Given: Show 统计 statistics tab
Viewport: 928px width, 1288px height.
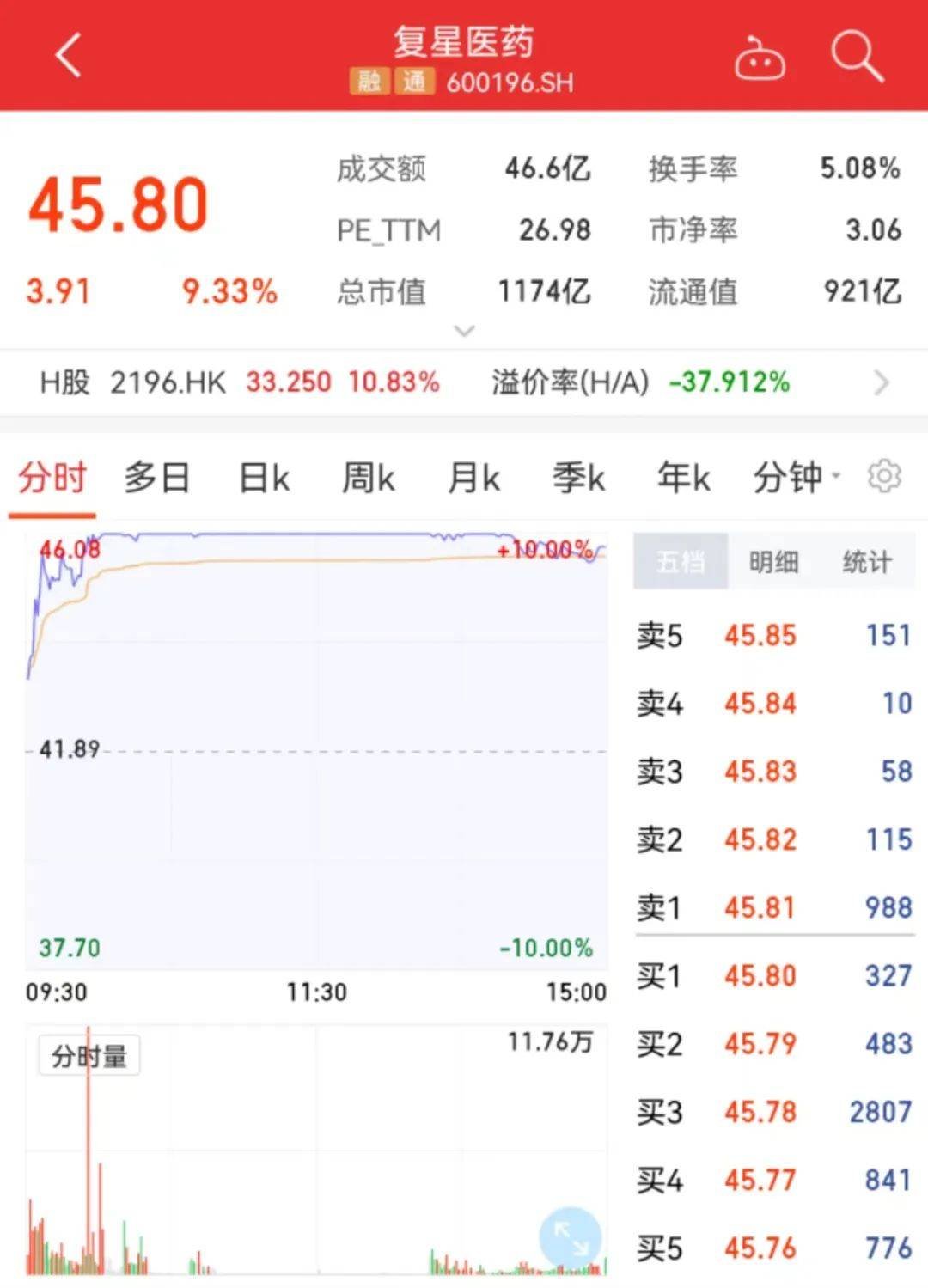Looking at the screenshot, I should (x=867, y=562).
